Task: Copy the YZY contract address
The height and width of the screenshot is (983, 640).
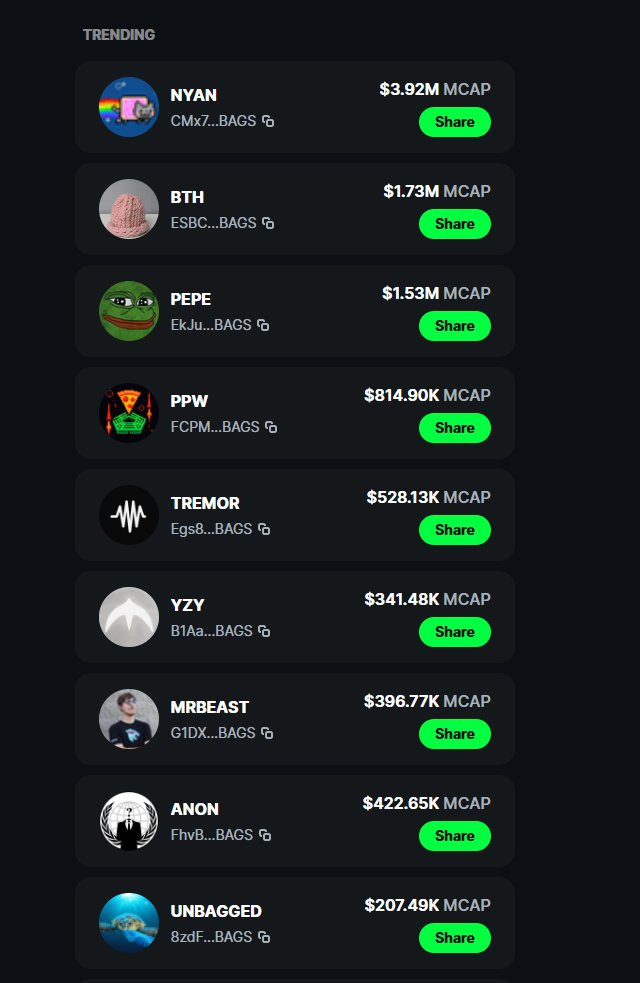Action: [264, 631]
